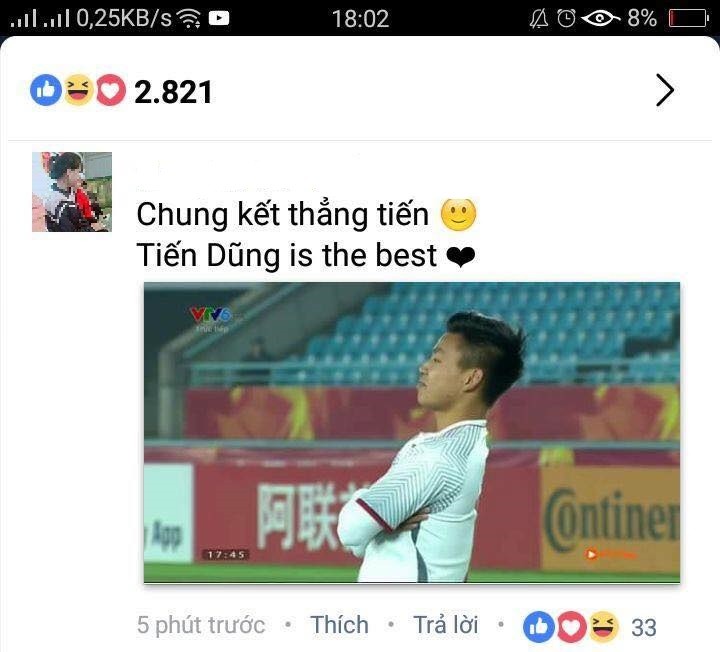The image size is (720, 652).
Task: Open the 2.821 reactions list
Action: tap(122, 92)
